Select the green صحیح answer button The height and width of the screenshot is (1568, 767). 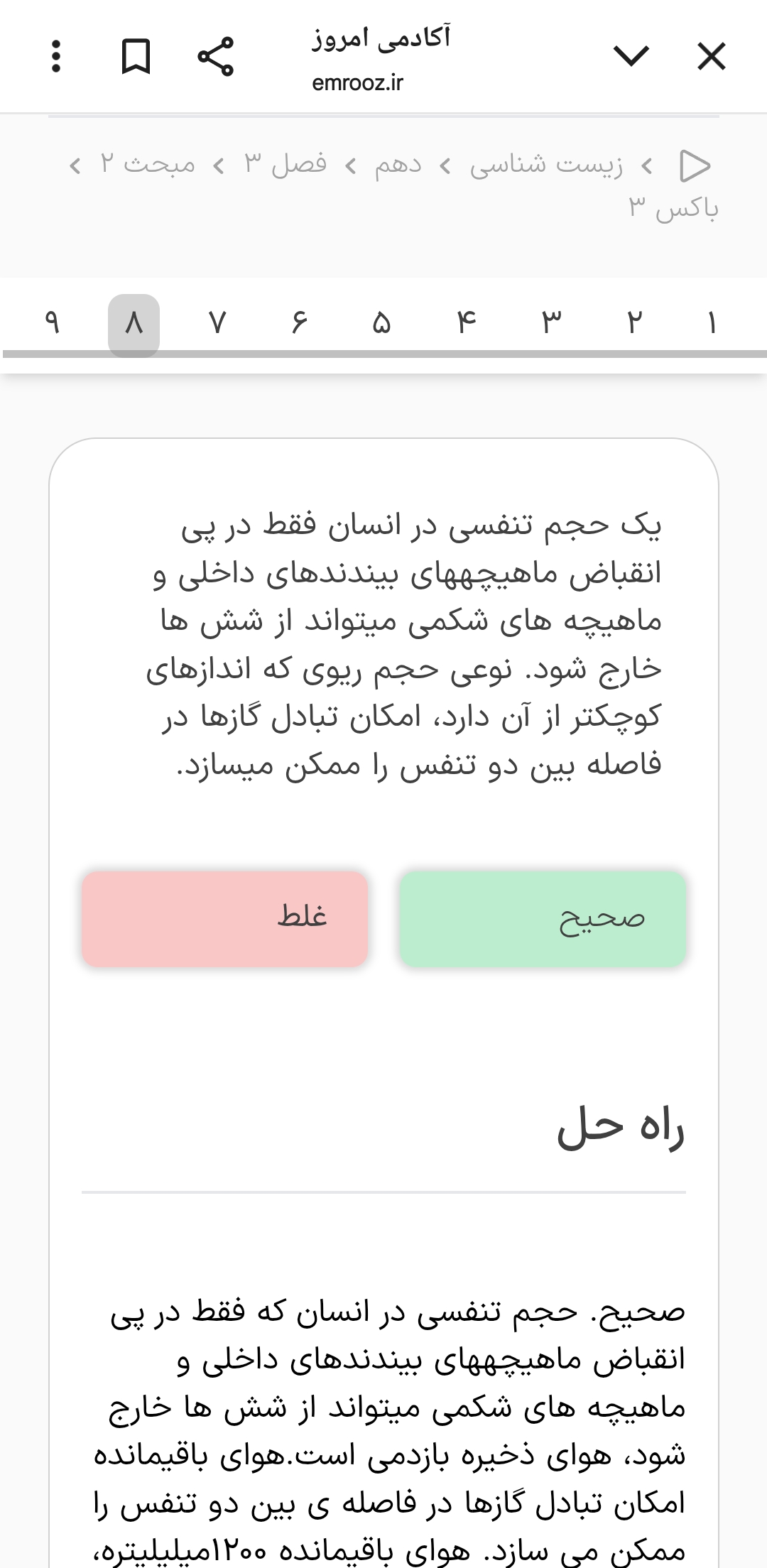(x=543, y=919)
